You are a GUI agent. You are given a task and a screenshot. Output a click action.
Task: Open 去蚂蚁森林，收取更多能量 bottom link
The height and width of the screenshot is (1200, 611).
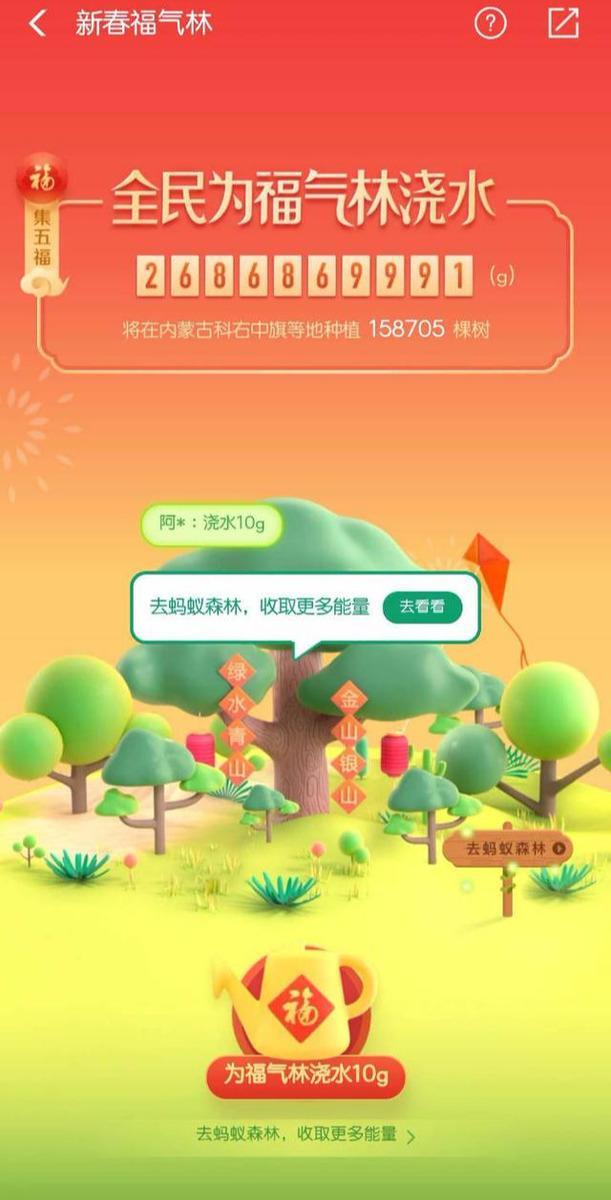(x=305, y=1135)
